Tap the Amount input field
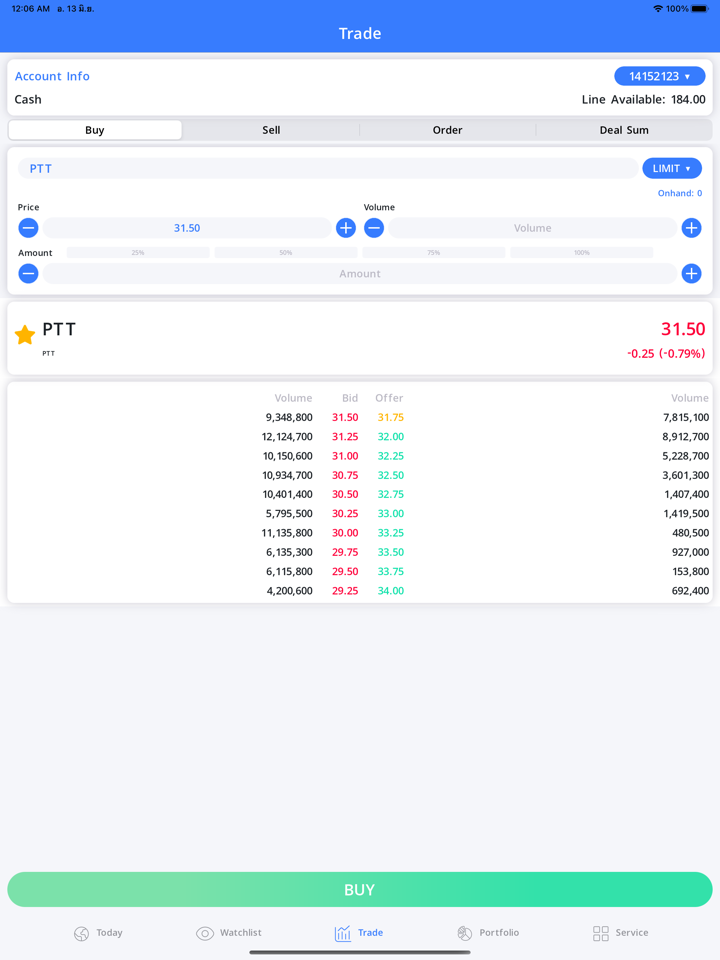Viewport: 720px width, 960px height. tap(360, 273)
